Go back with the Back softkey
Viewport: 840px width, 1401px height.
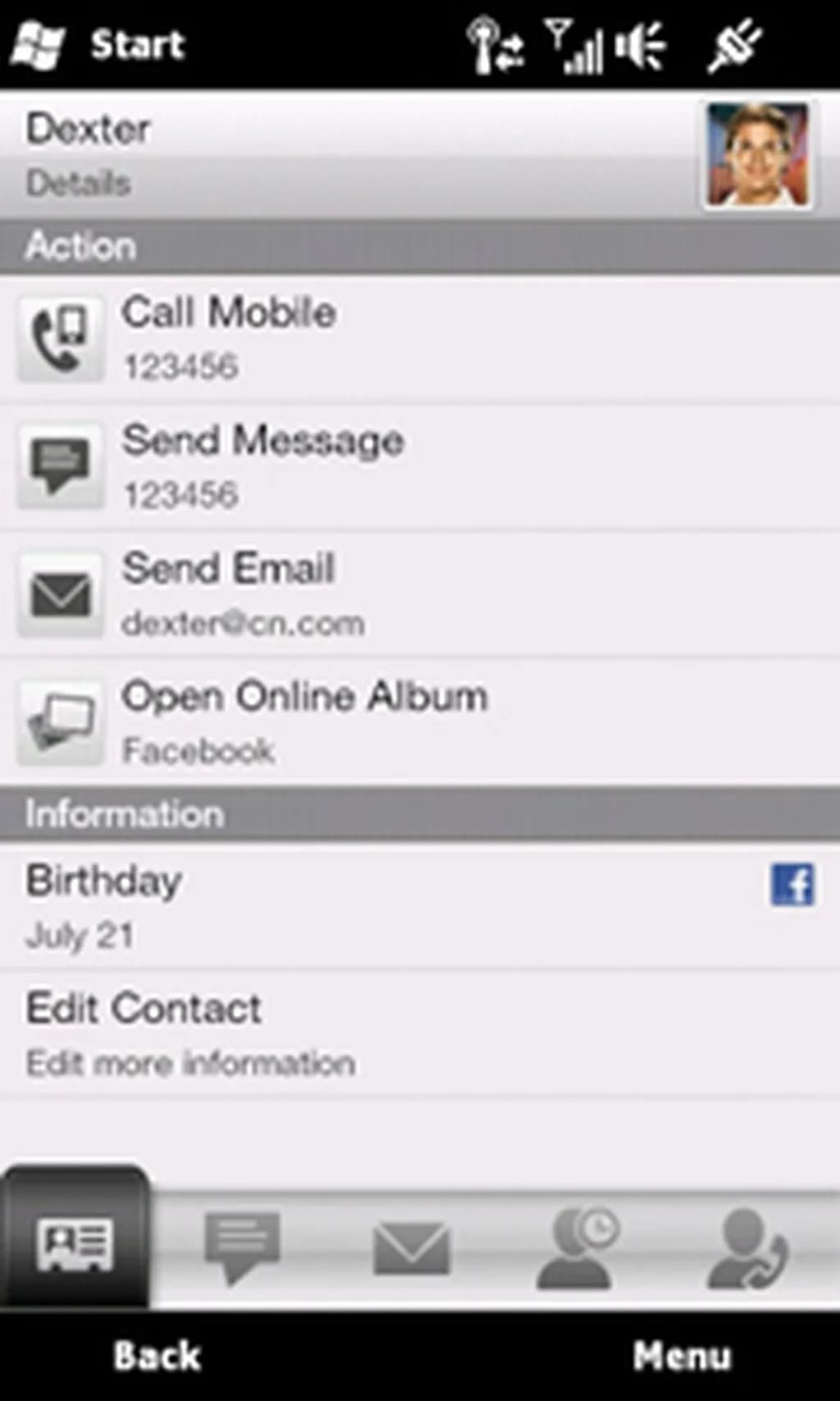(157, 1356)
